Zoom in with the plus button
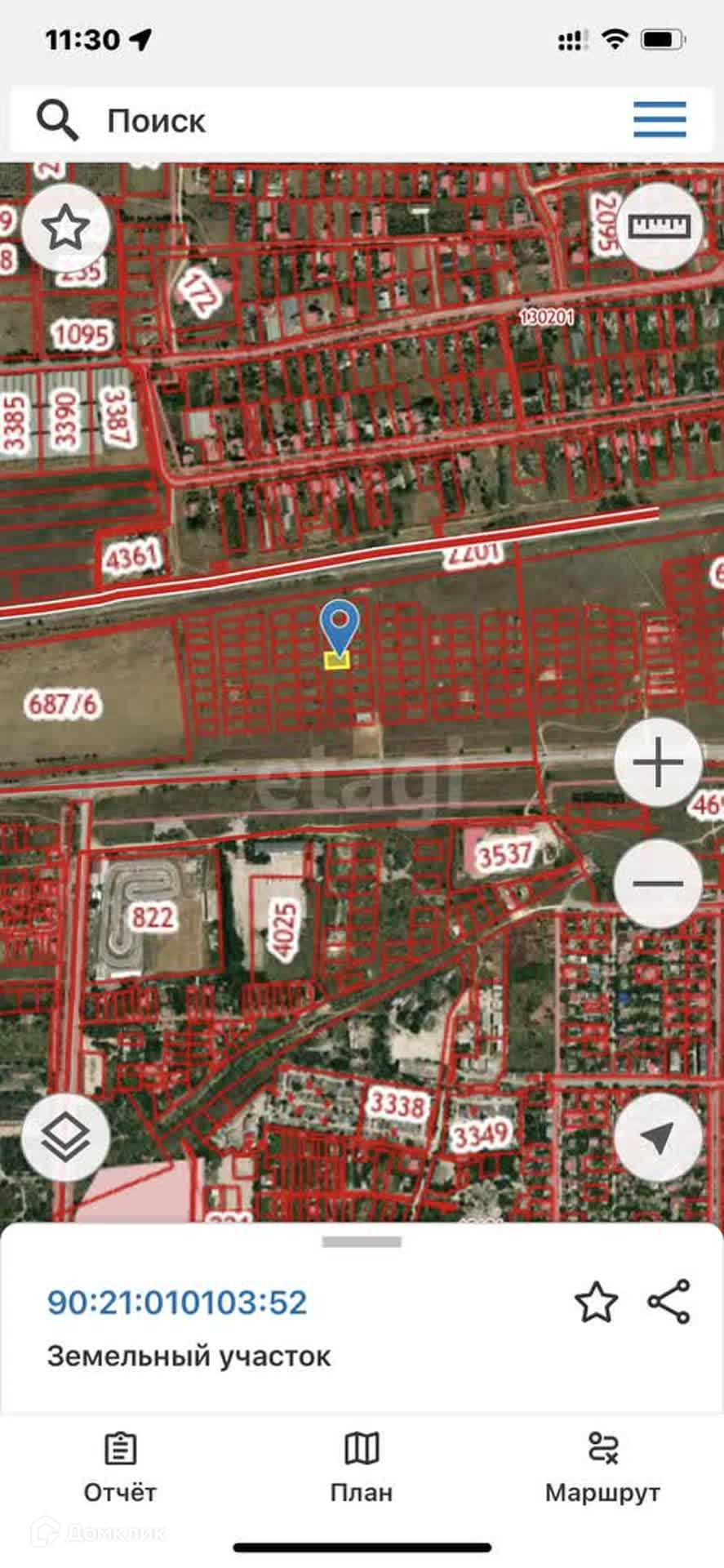The height and width of the screenshot is (1568, 724). 658,763
